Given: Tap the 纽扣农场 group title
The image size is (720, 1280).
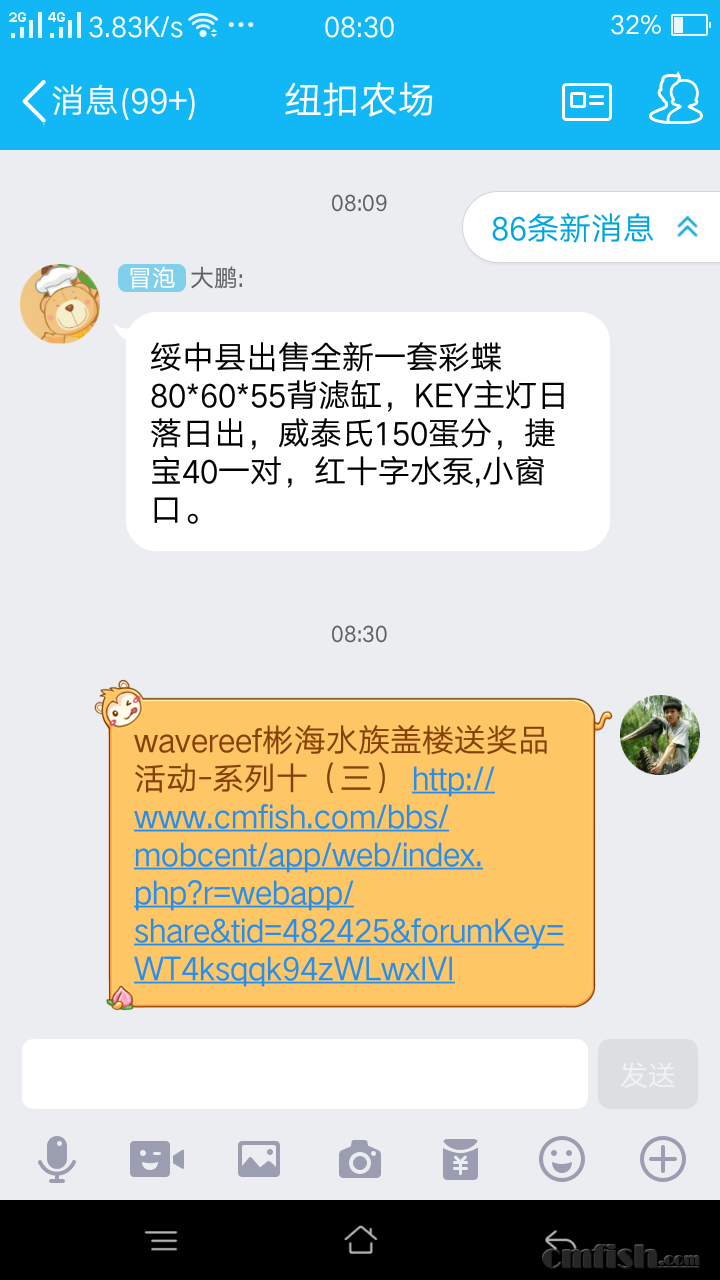Looking at the screenshot, I should pyautogui.click(x=359, y=100).
